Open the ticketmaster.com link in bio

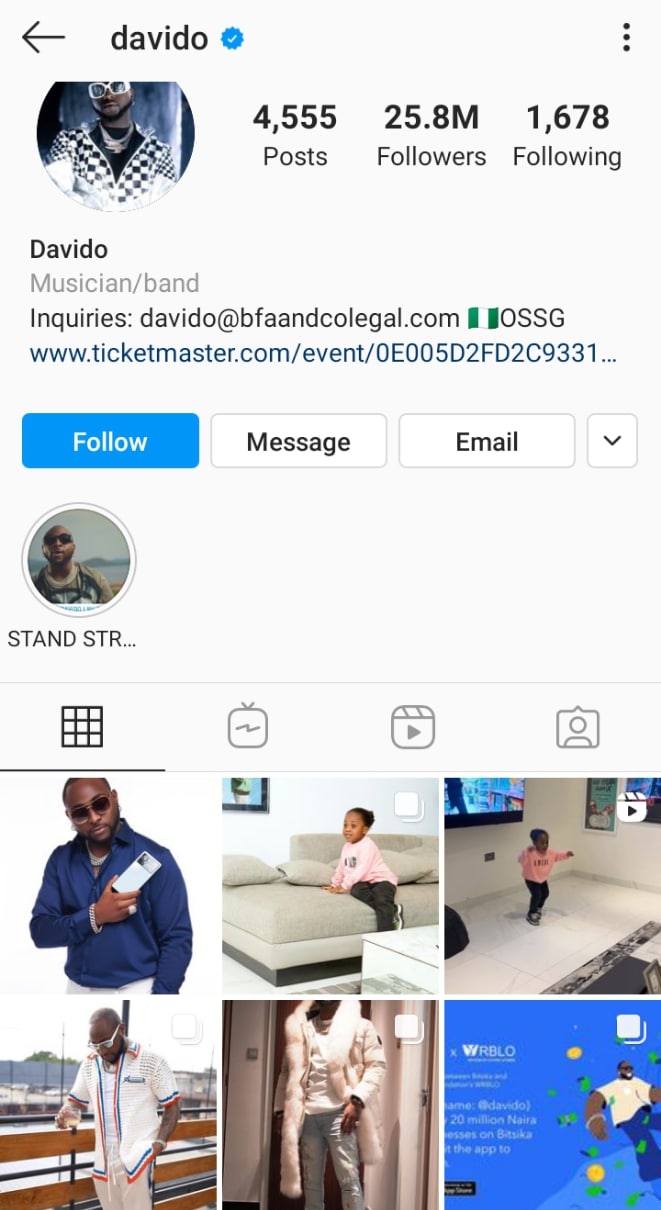click(x=323, y=353)
